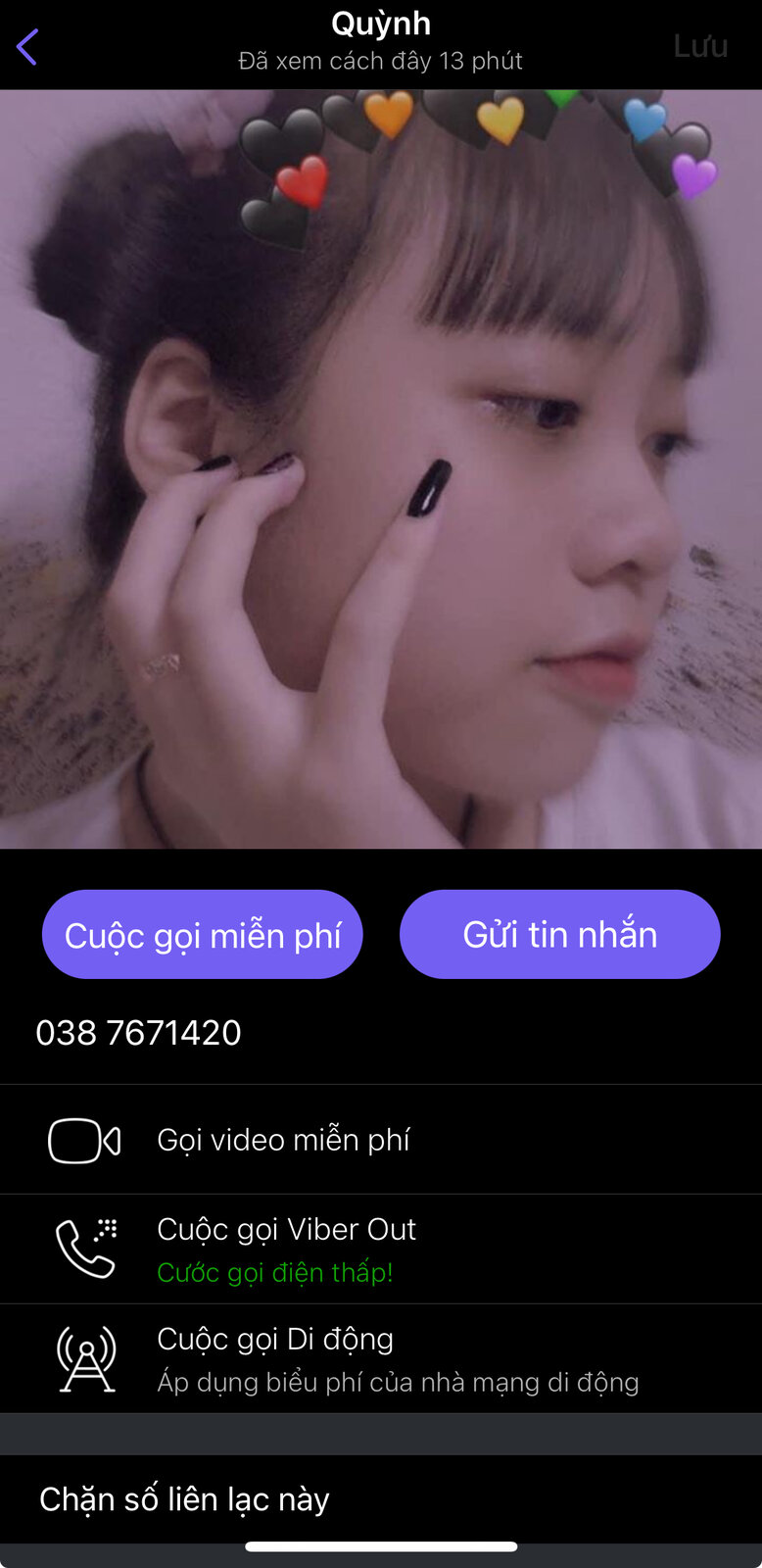Start a free call via Cuộc gọi miễn phí
762x1568 pixels.
coord(203,935)
